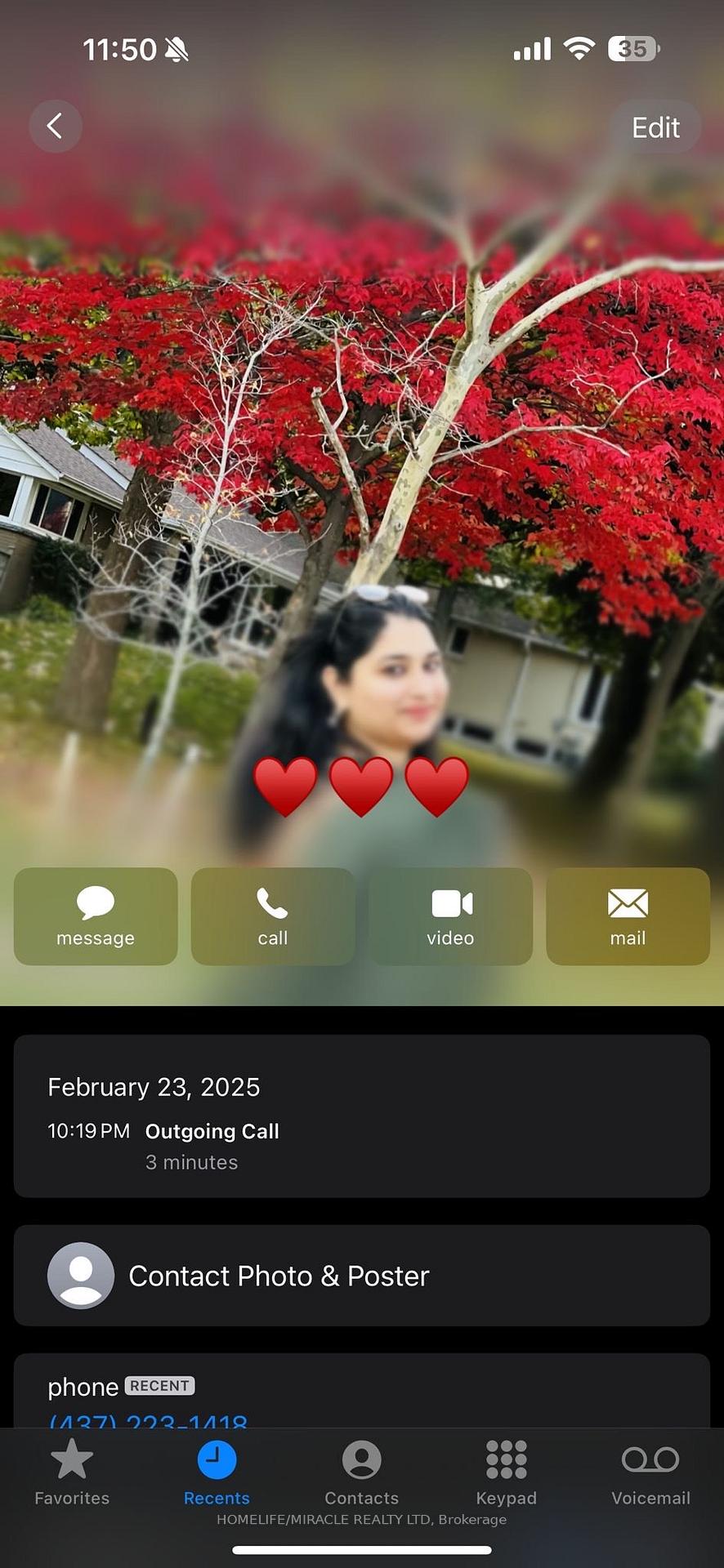724x1568 pixels.
Task: Go back to the recents list
Action: coord(55,126)
